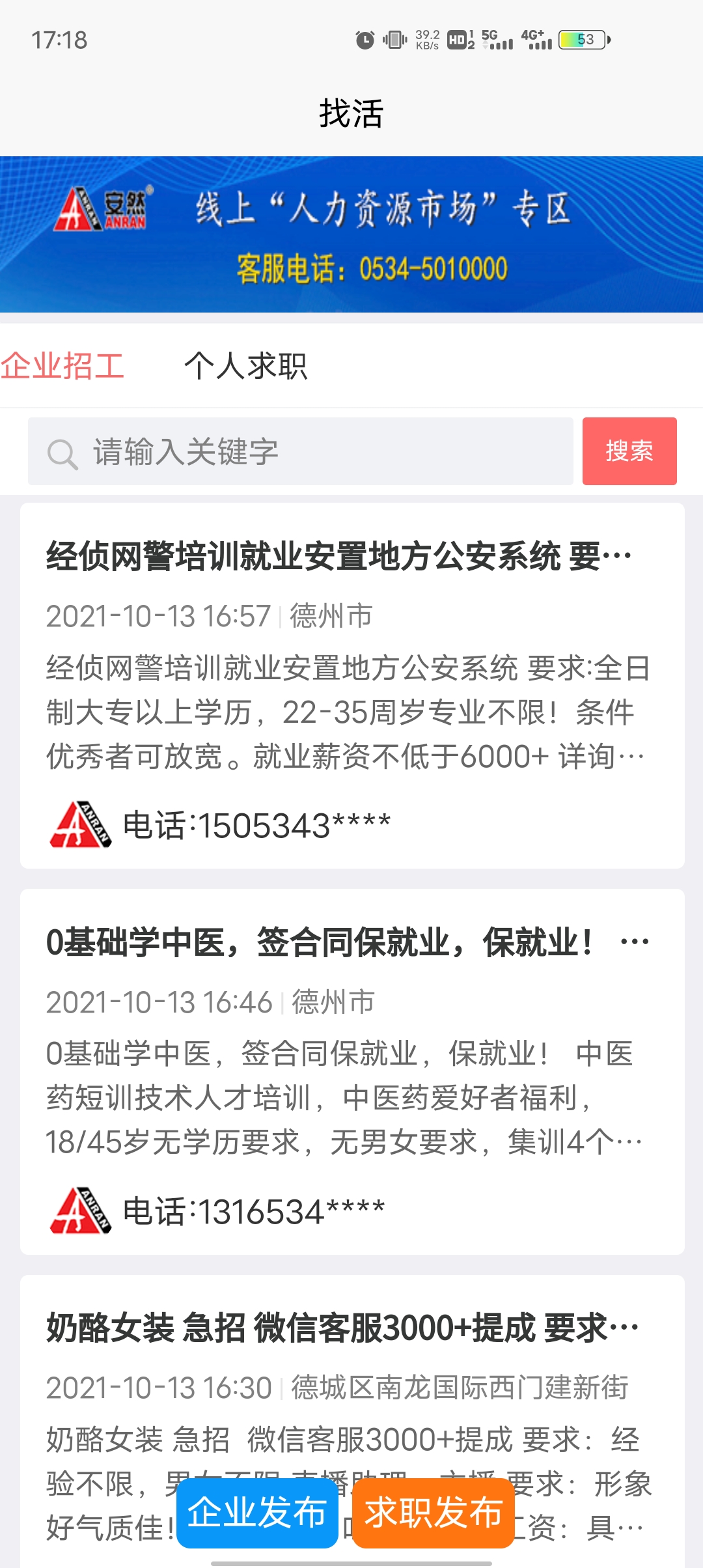Tap the vibrate mode icon in status bar
This screenshot has height=1568, width=703.
point(395,40)
